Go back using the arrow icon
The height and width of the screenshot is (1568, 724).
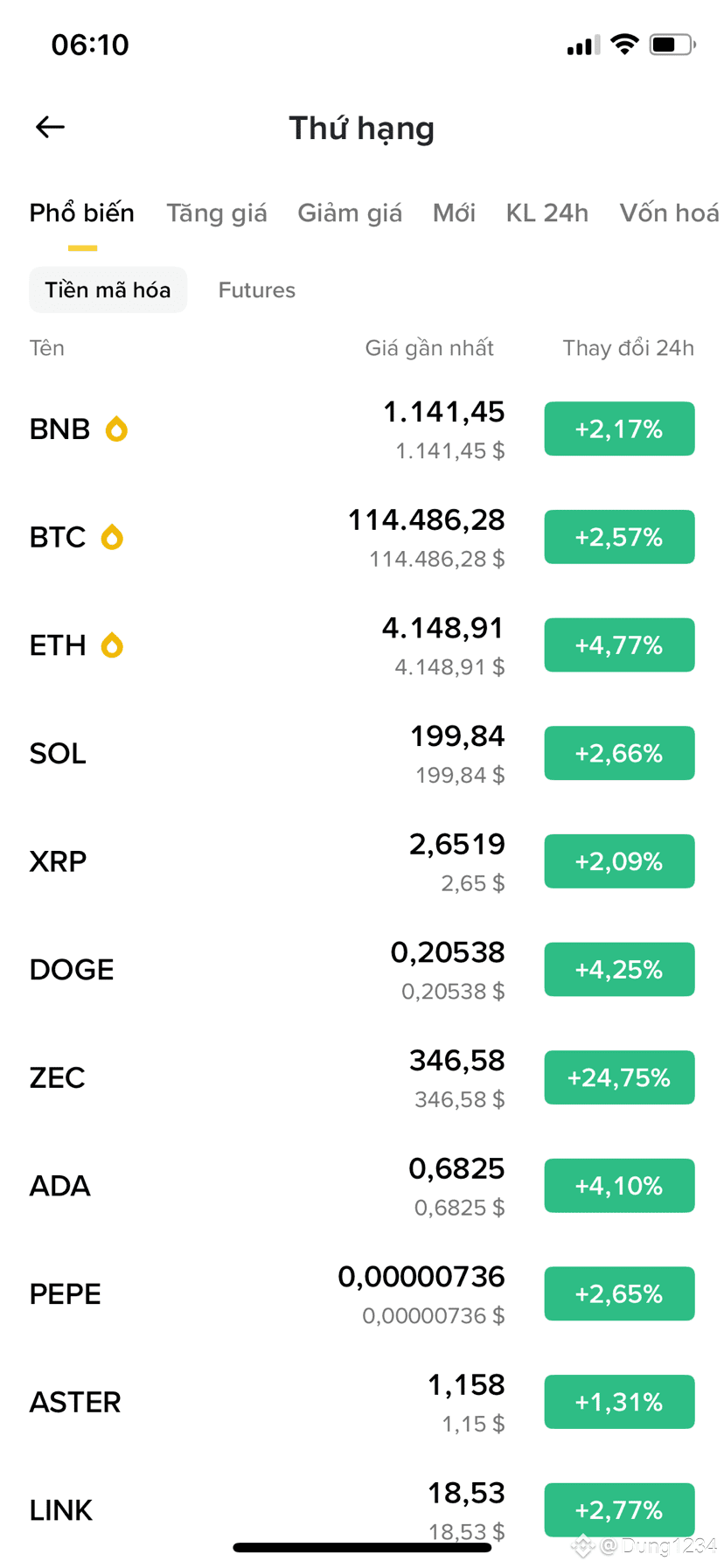tap(50, 128)
